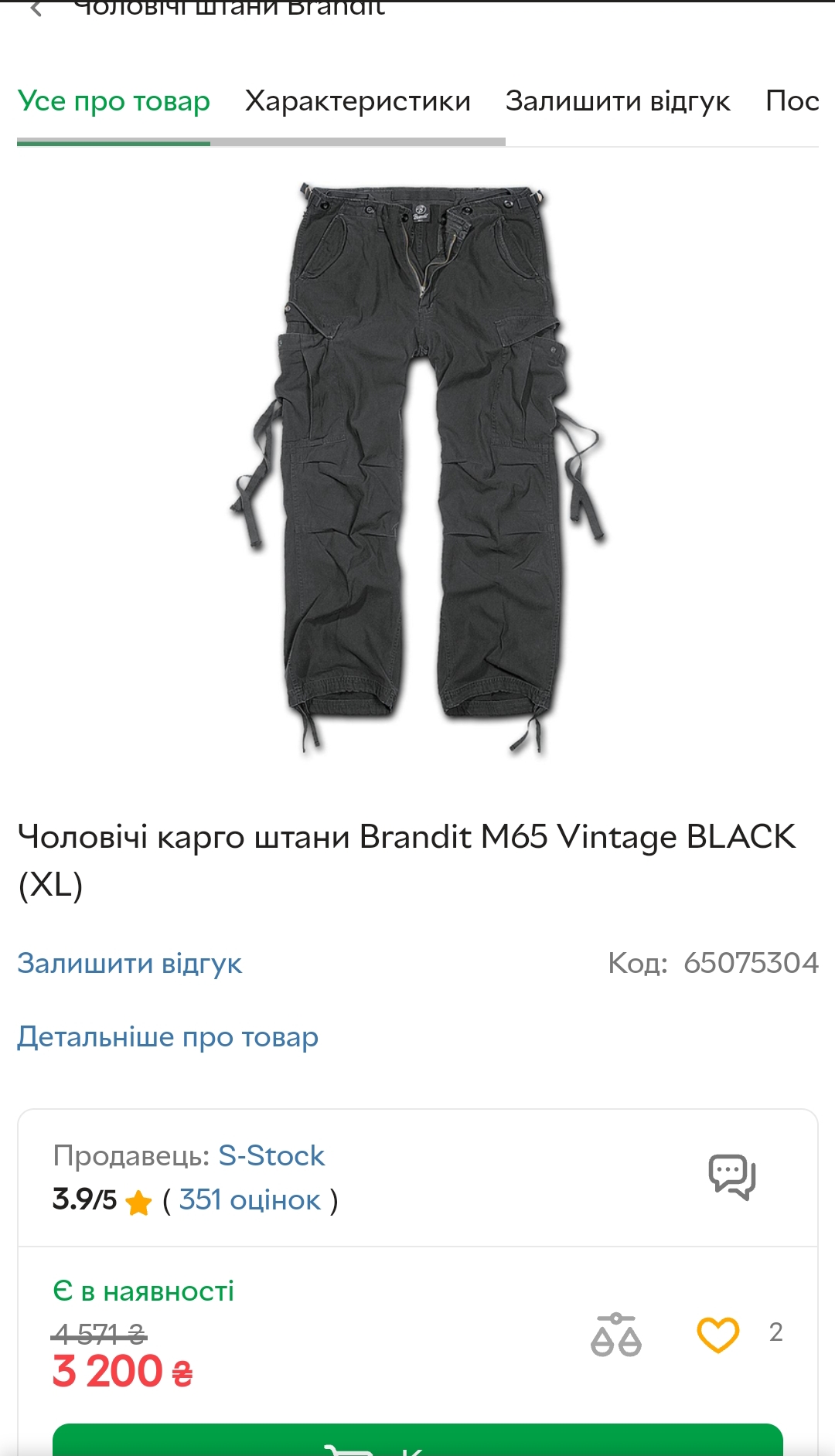Add product to comparison scales
This screenshot has width=835, height=1456.
coord(616,1335)
